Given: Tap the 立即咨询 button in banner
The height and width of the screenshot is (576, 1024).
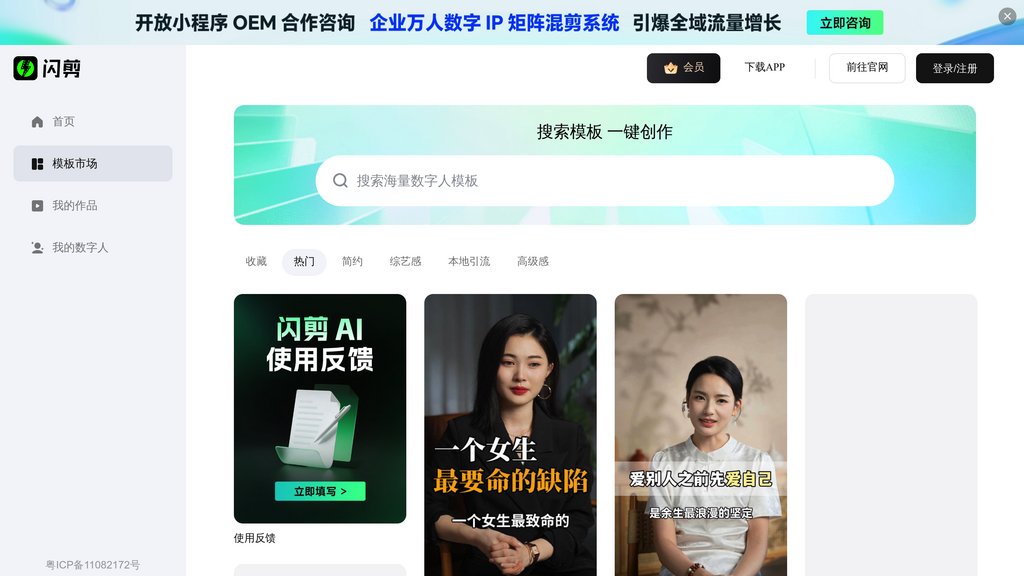Looking at the screenshot, I should [x=844, y=23].
